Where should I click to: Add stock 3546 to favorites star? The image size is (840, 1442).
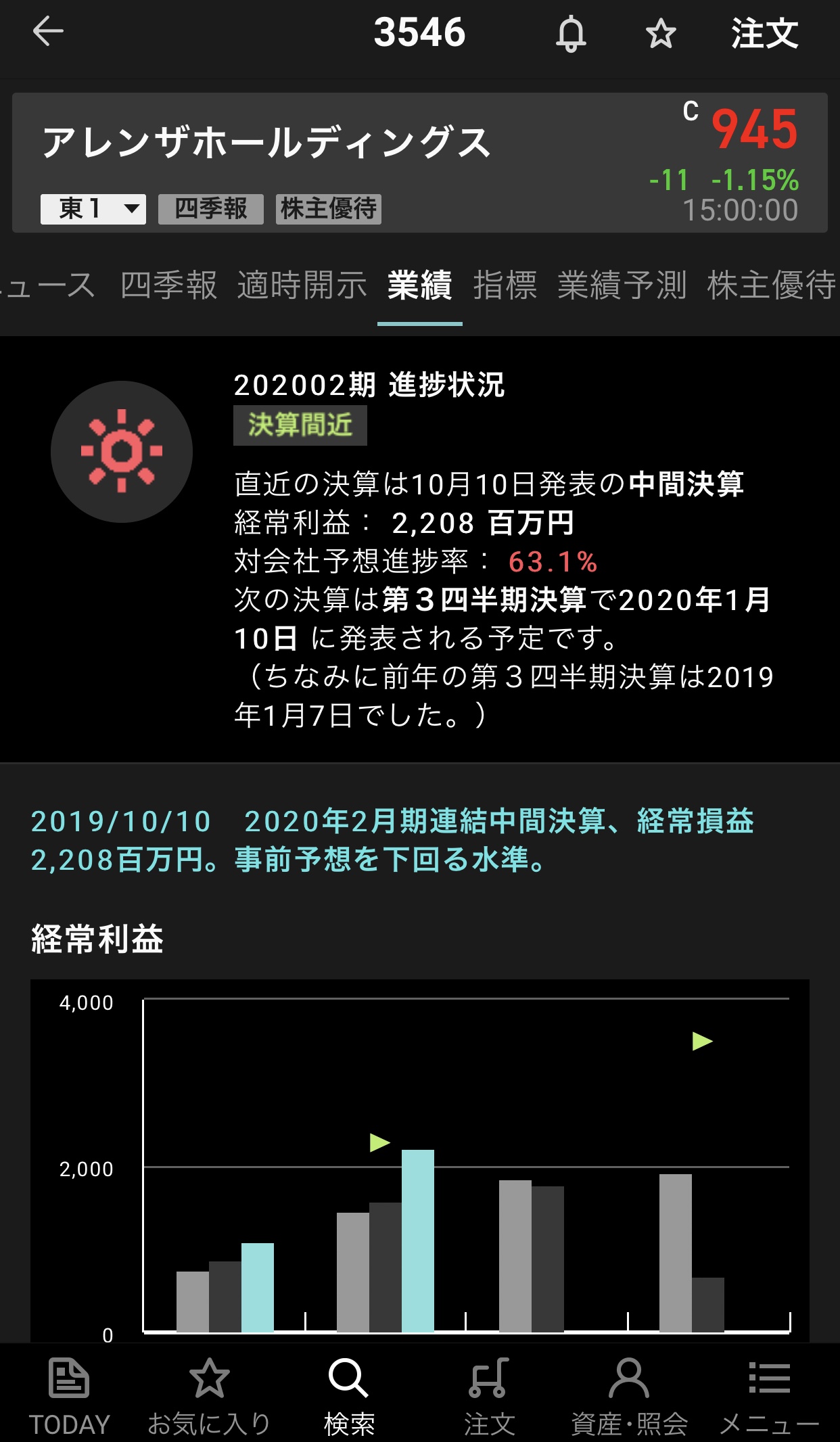pyautogui.click(x=660, y=34)
